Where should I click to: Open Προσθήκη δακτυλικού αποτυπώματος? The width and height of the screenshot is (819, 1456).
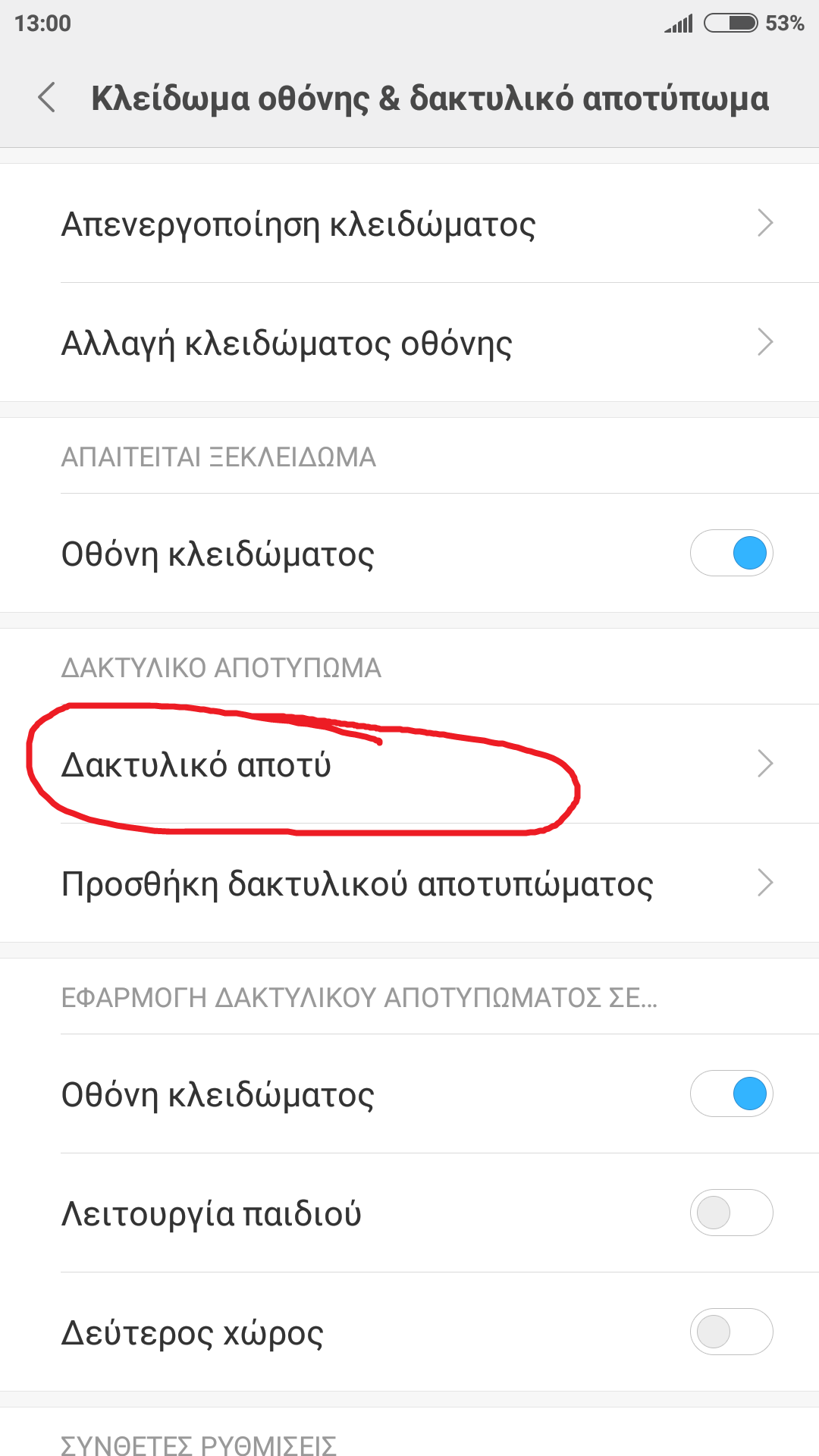click(409, 883)
